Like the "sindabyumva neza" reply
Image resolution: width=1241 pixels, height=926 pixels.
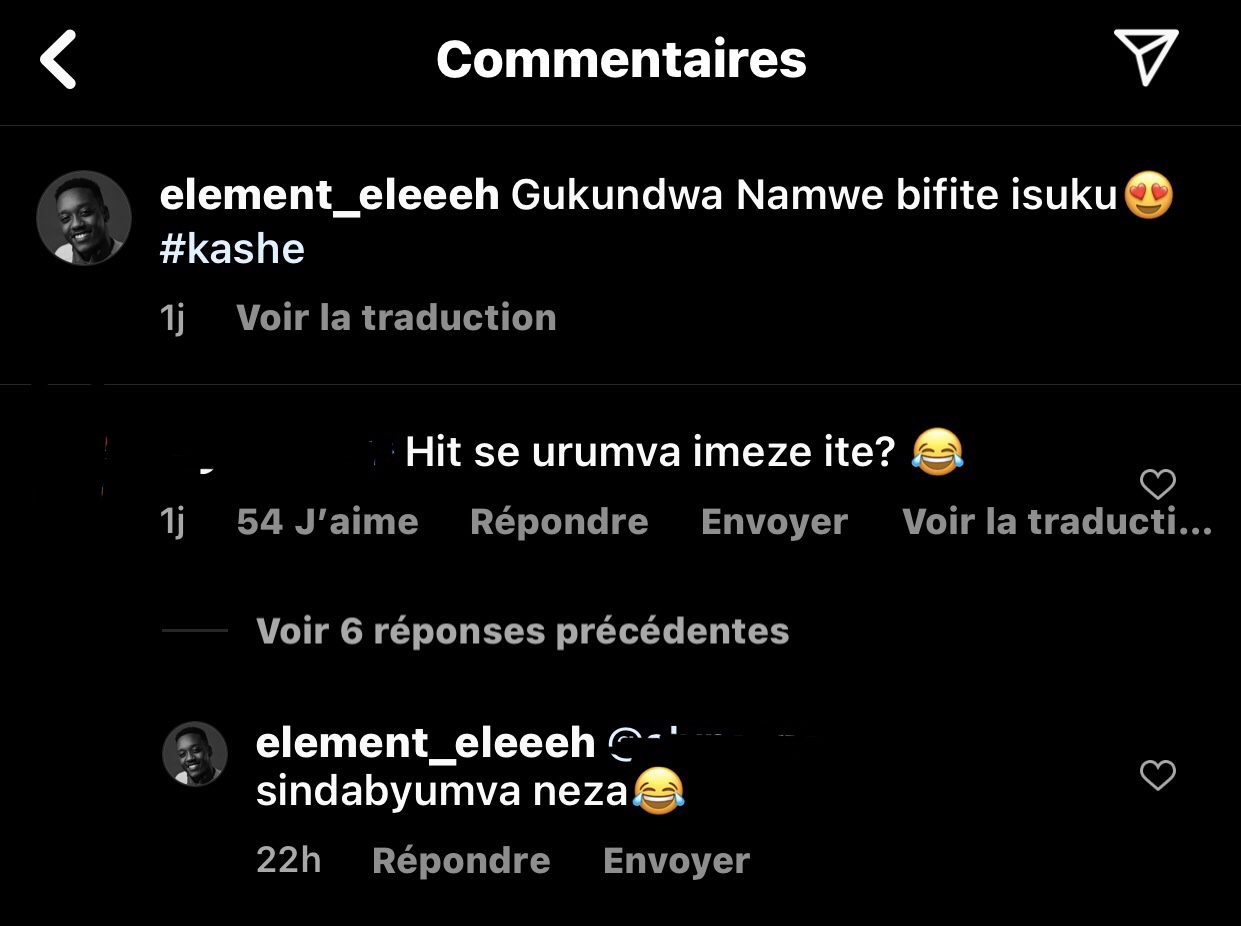tap(1157, 775)
